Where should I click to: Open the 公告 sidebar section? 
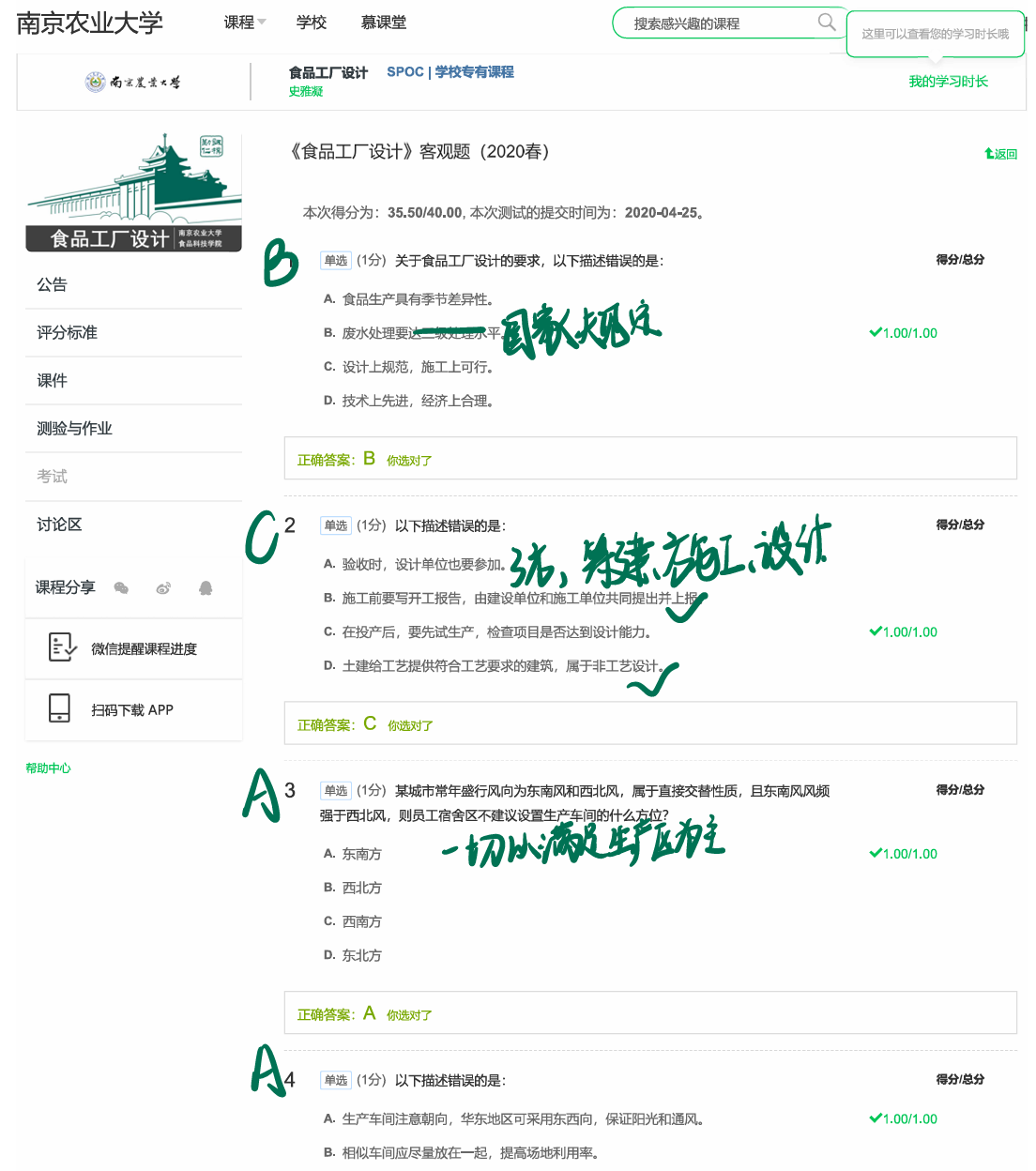53,284
